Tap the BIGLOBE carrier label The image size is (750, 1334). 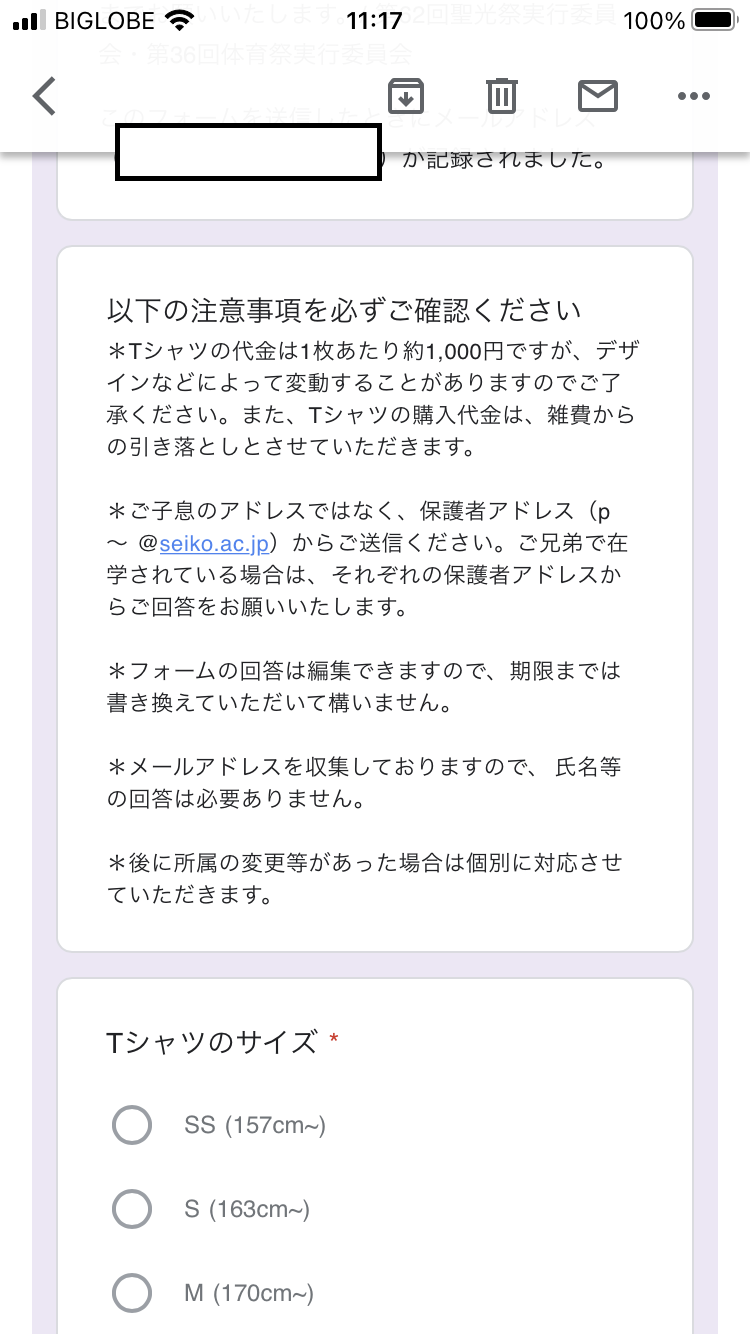pos(106,20)
